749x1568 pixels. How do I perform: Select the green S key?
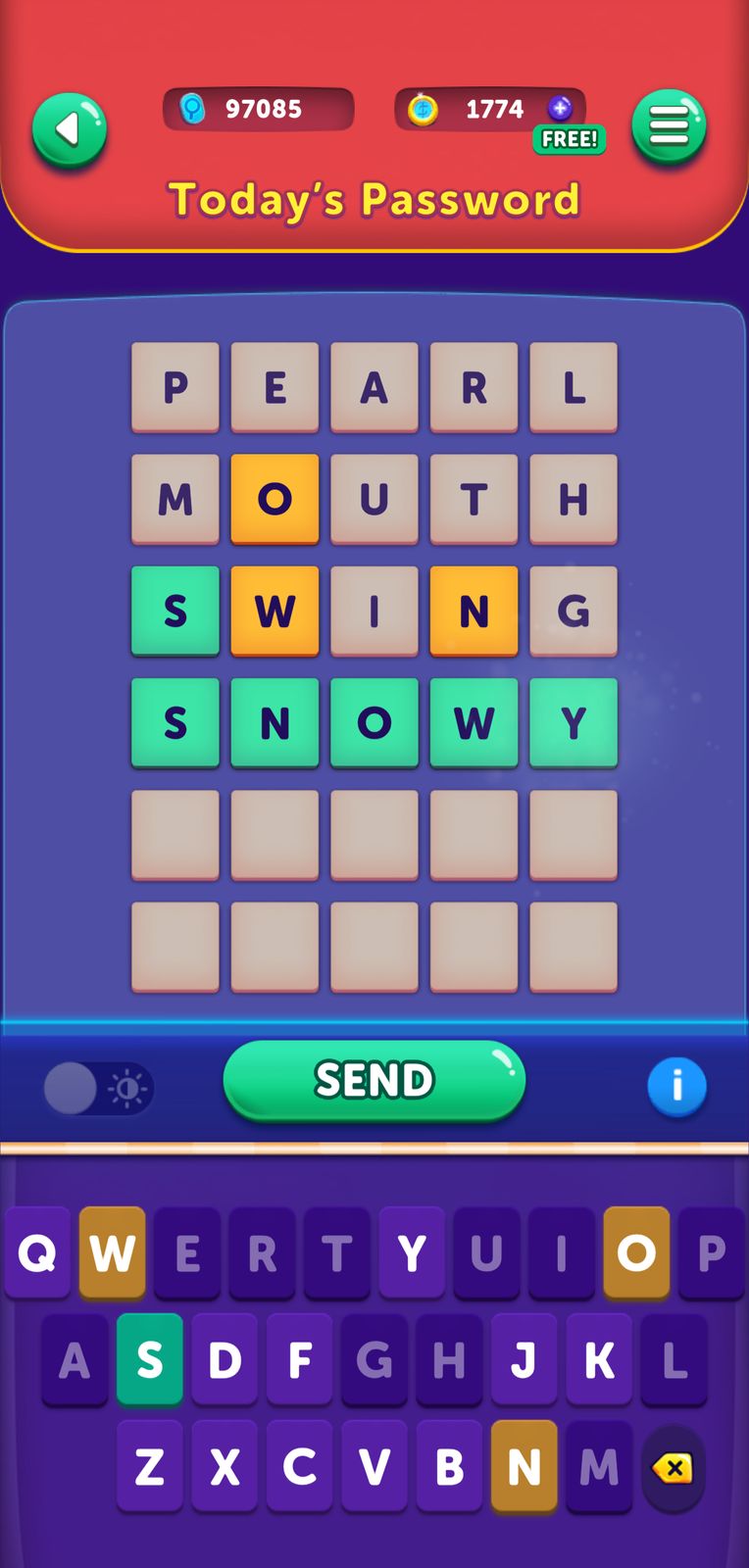click(x=149, y=1359)
